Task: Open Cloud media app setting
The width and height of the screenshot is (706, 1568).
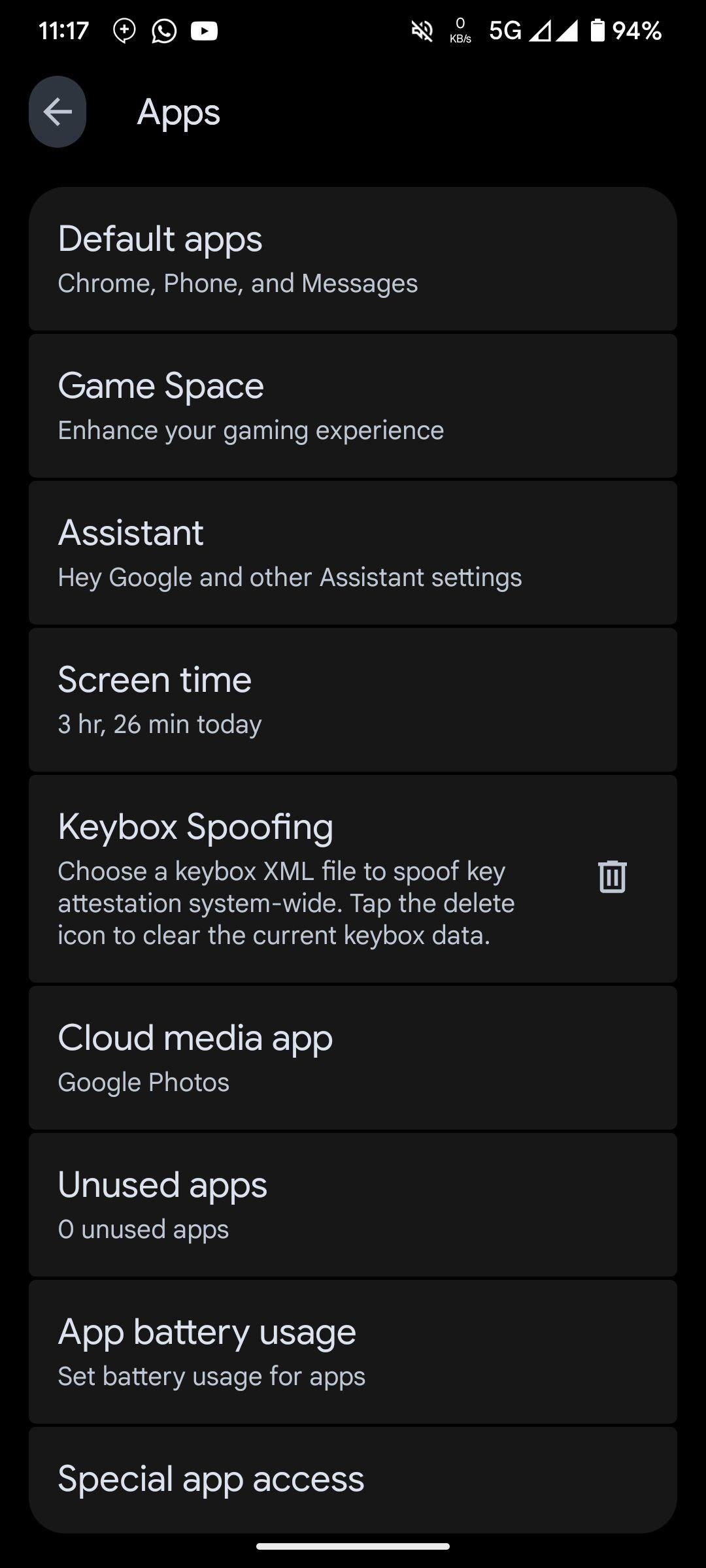Action: coord(353,1058)
